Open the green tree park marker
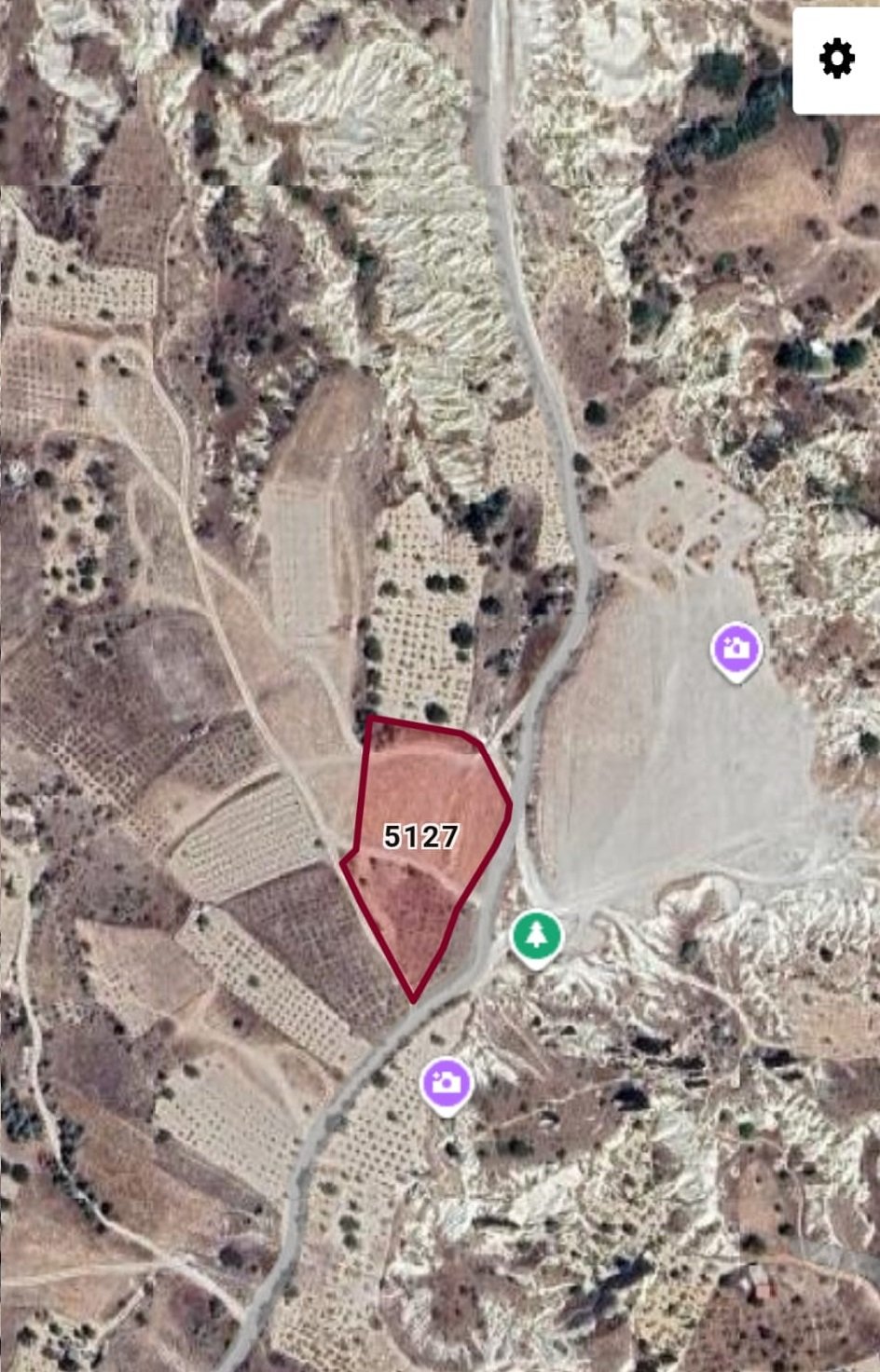880x1372 pixels. 536,935
